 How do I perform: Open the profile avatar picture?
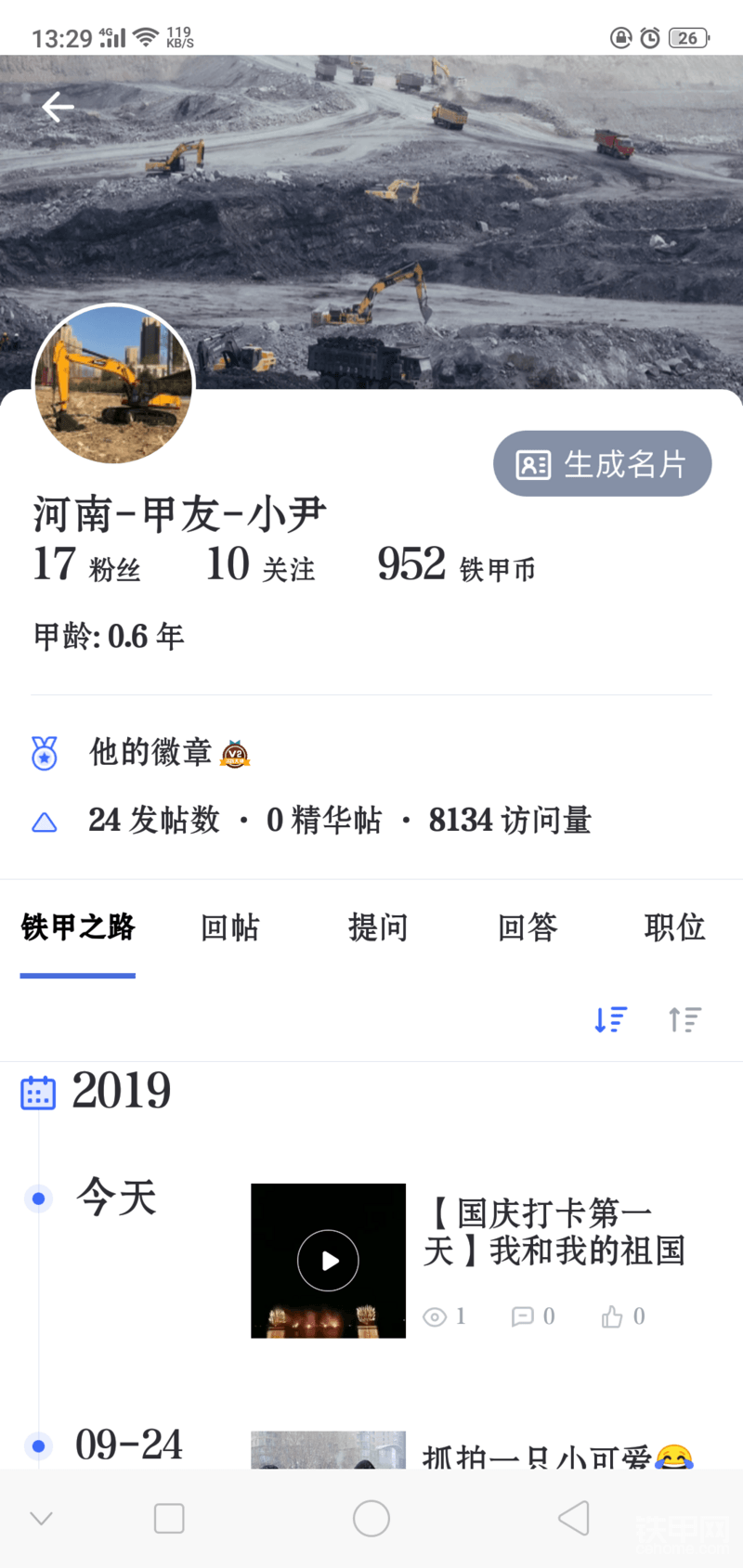pyautogui.click(x=113, y=383)
